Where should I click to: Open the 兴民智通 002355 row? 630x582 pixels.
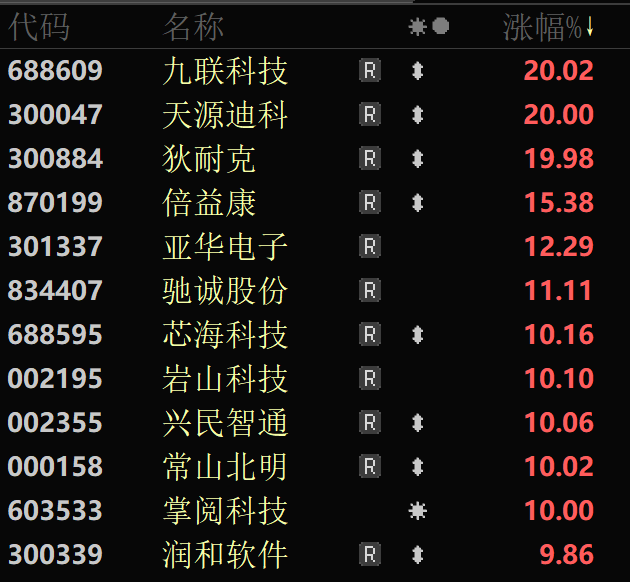coord(225,423)
